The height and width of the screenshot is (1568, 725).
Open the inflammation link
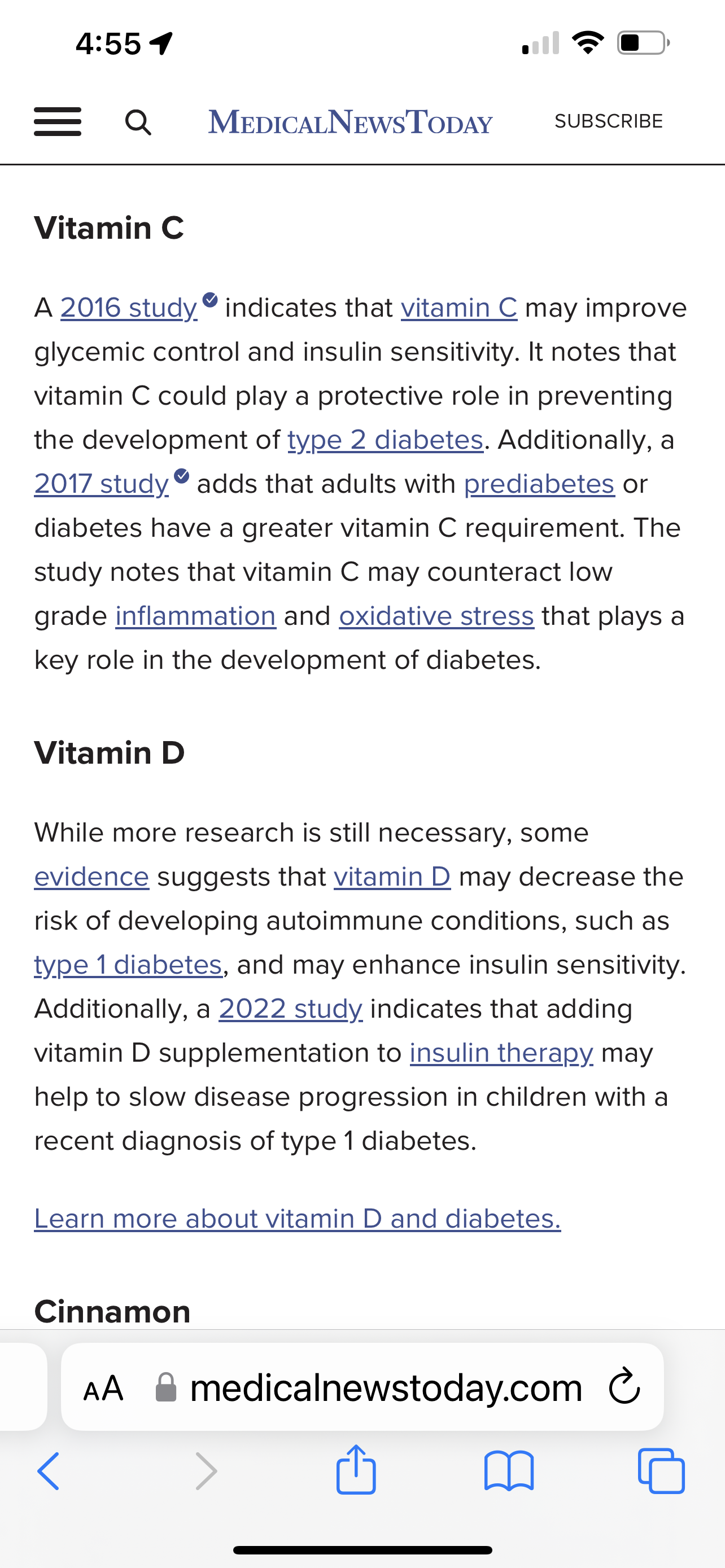[195, 616]
